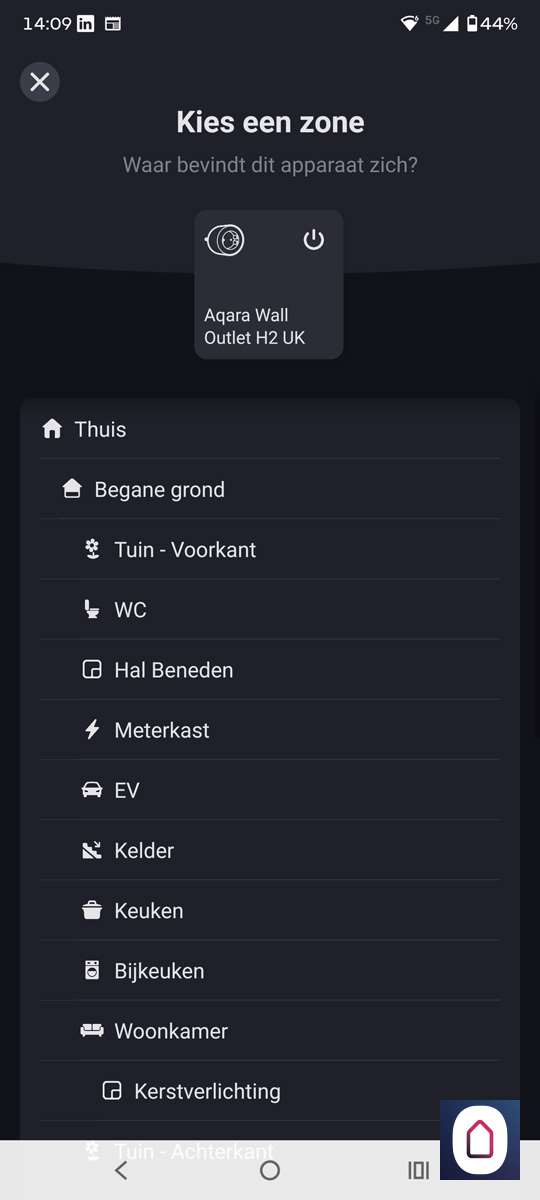The width and height of the screenshot is (540, 1200).
Task: Tap the floating house icon button
Action: (480, 1140)
